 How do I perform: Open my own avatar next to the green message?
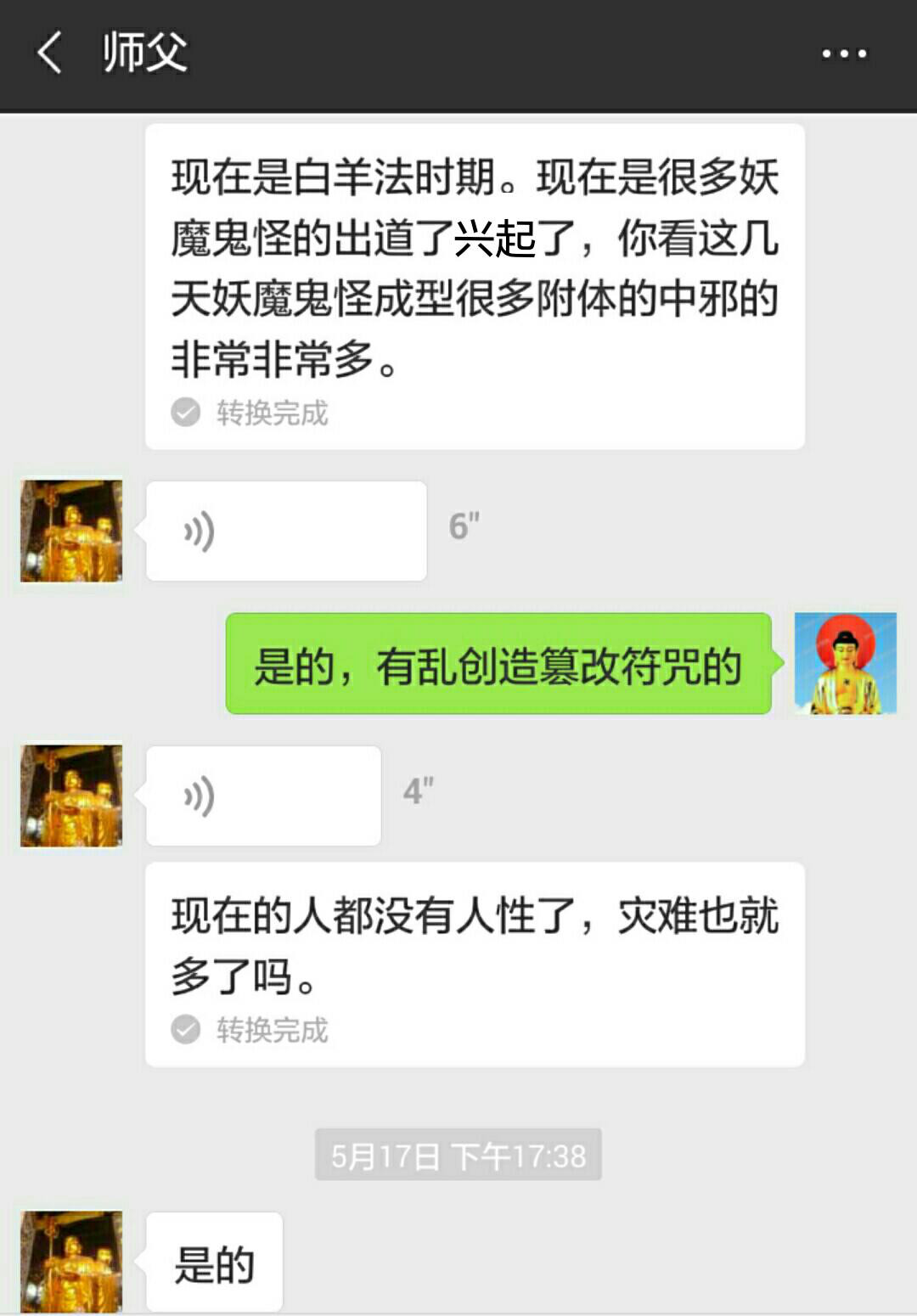pyautogui.click(x=845, y=663)
